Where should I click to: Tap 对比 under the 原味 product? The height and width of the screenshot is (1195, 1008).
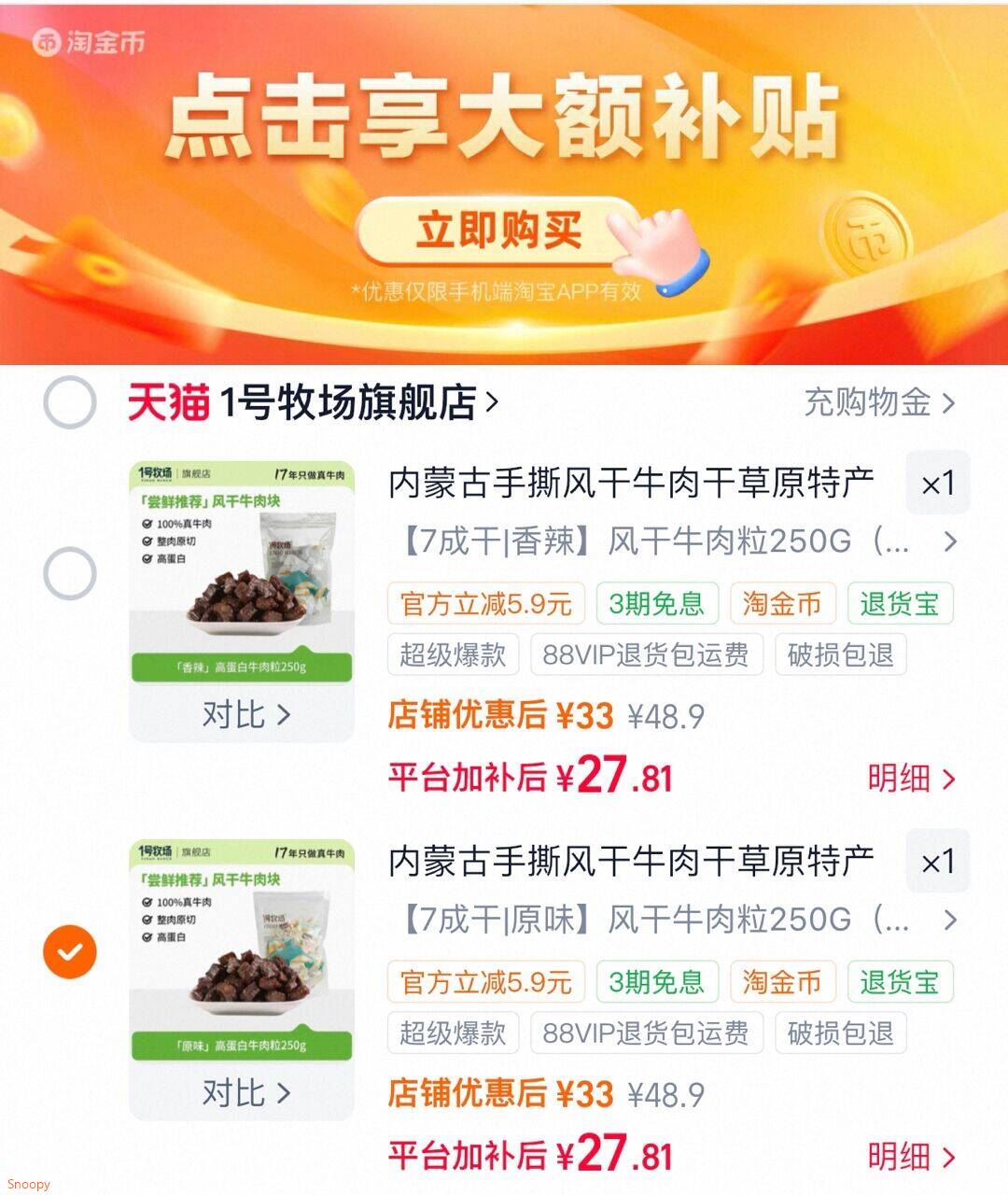245,1093
